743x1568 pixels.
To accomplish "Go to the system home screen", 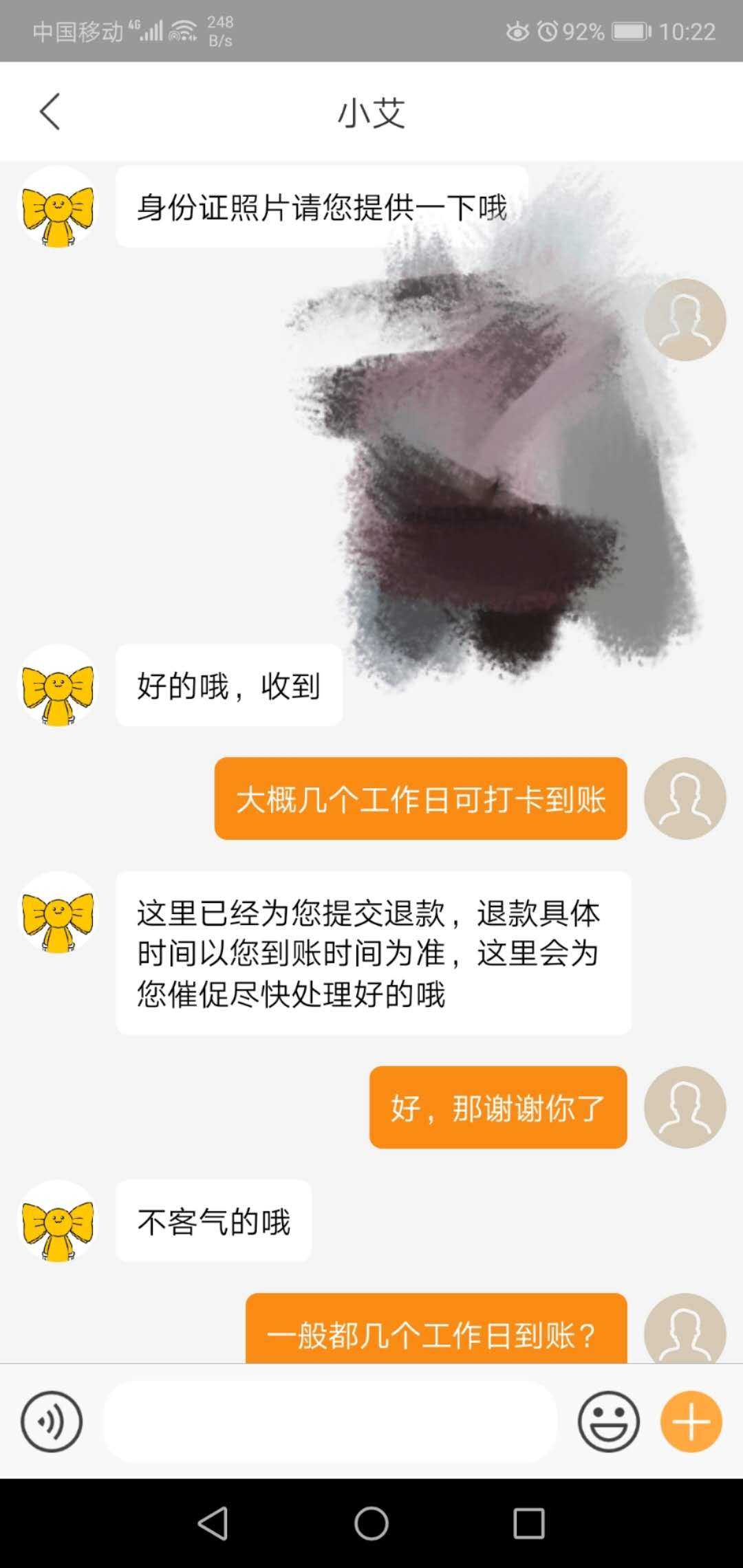I will point(371,1523).
